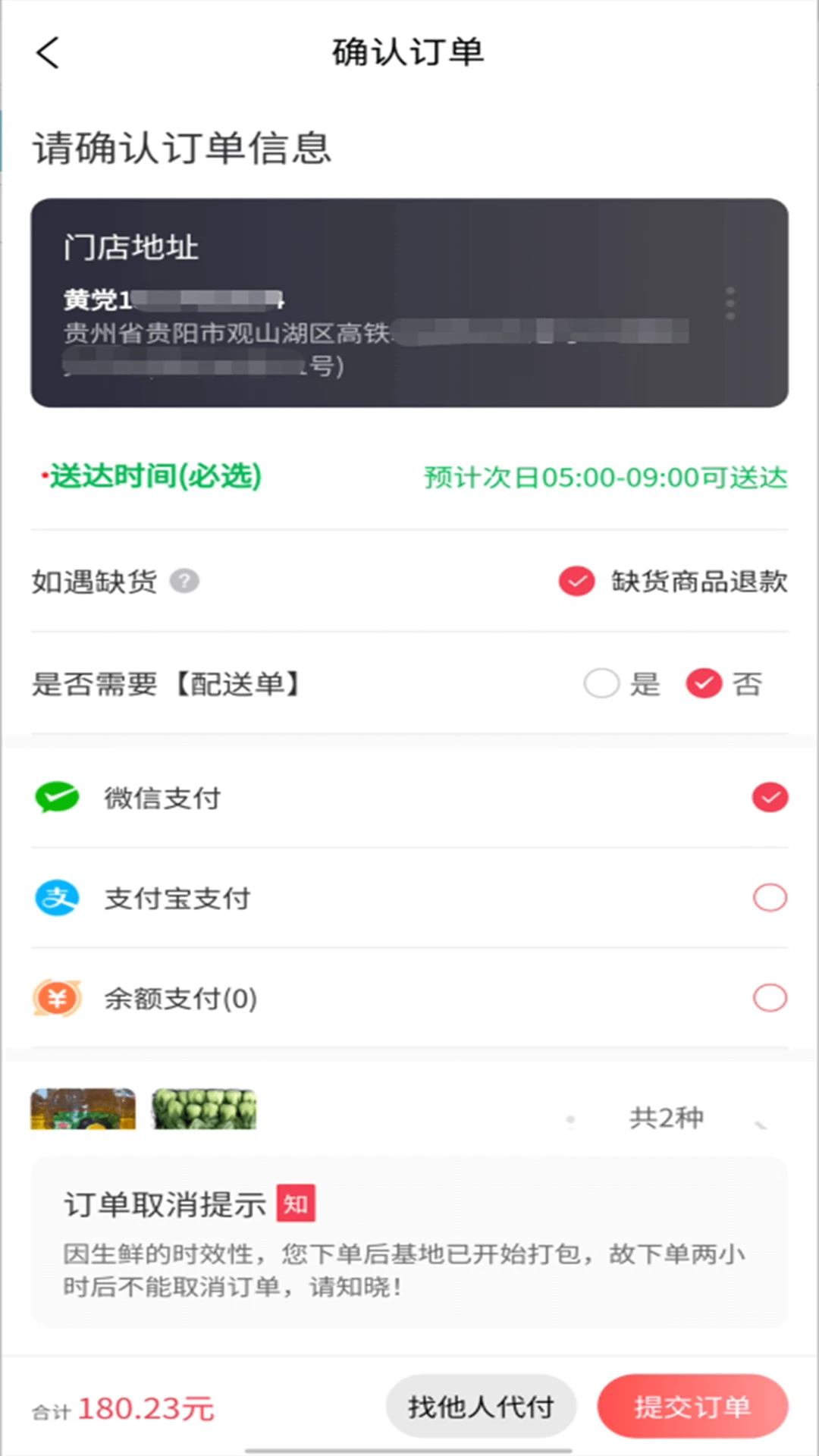Select the WeChat Pay icon
The image size is (819, 1456).
click(x=56, y=797)
